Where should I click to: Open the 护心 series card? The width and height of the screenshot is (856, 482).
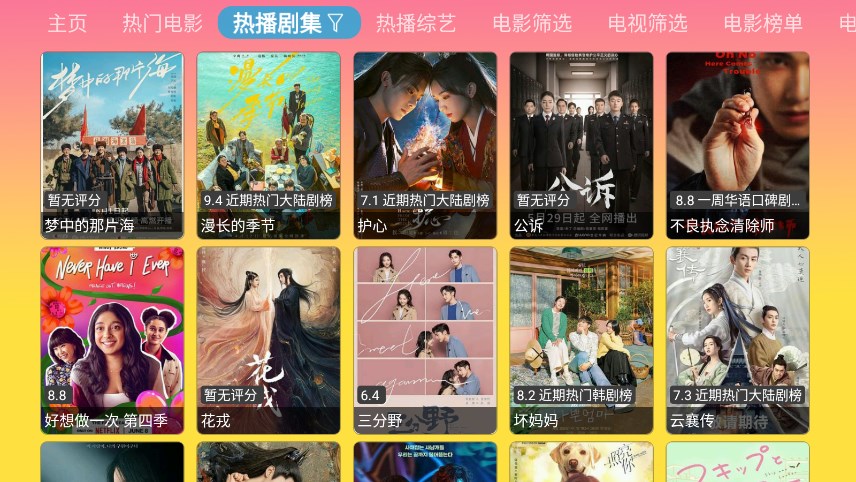pos(425,145)
